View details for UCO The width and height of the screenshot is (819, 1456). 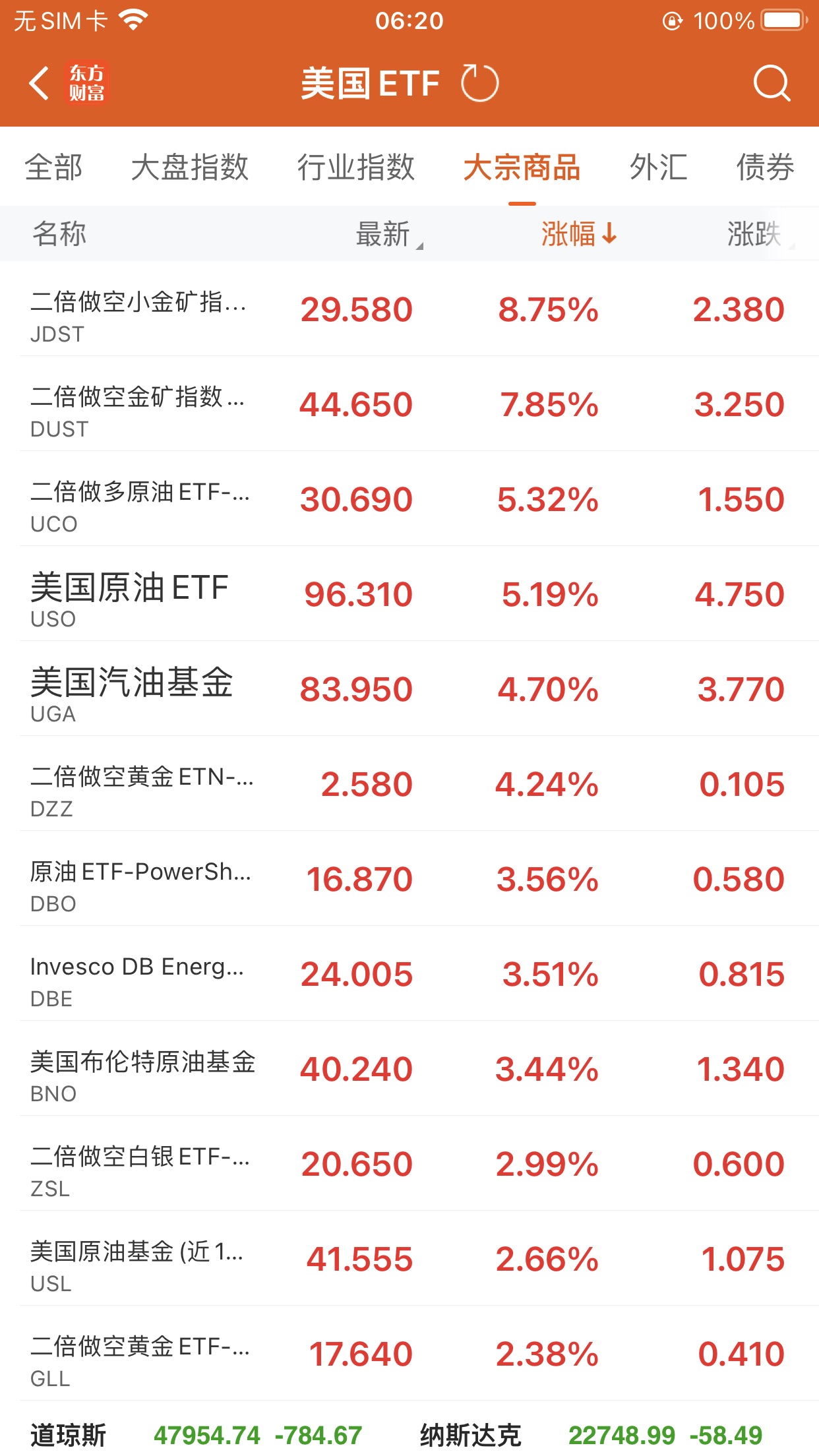(409, 500)
